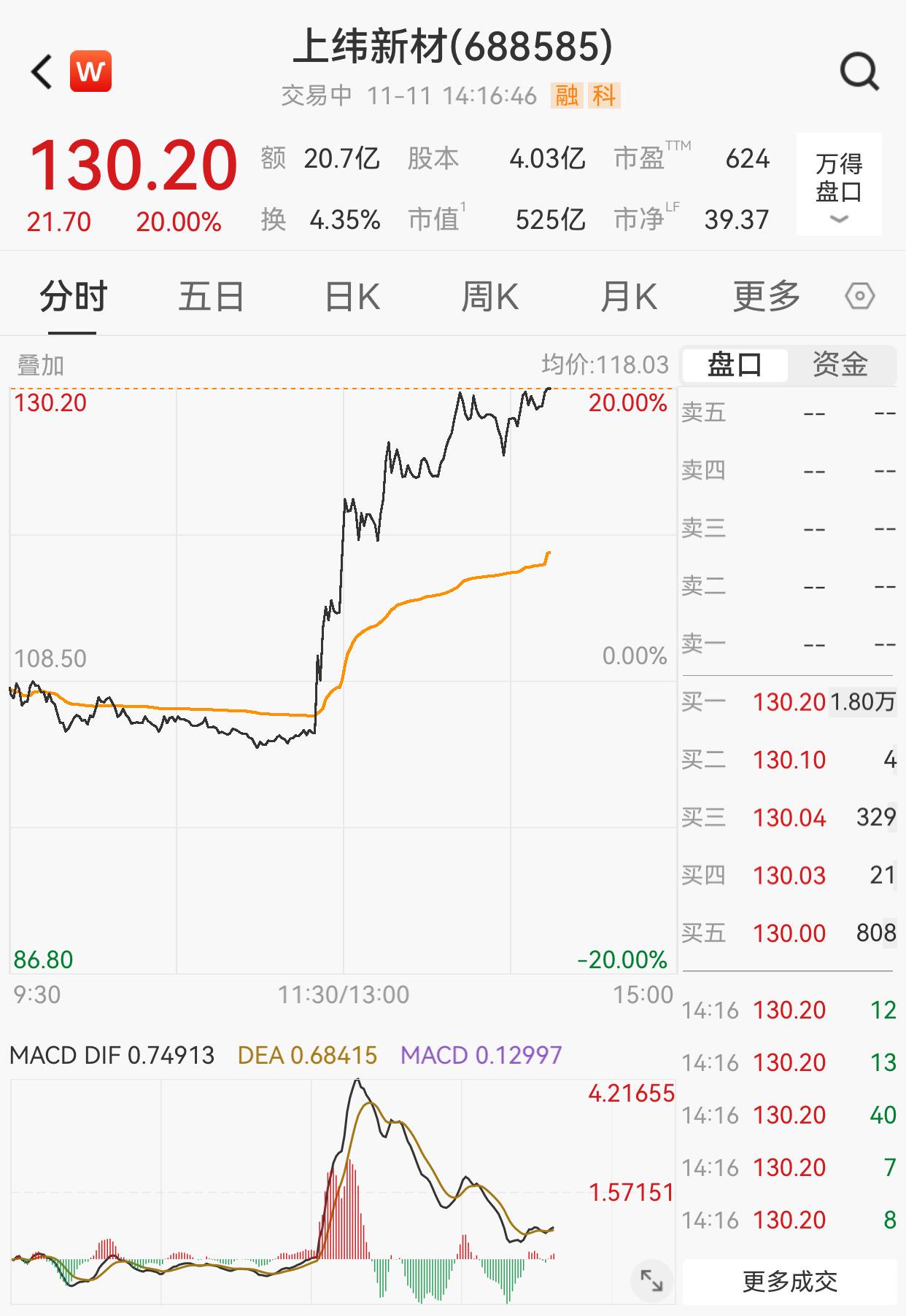Select the 周K chart tab
This screenshot has height=1316, width=906.
489,297
